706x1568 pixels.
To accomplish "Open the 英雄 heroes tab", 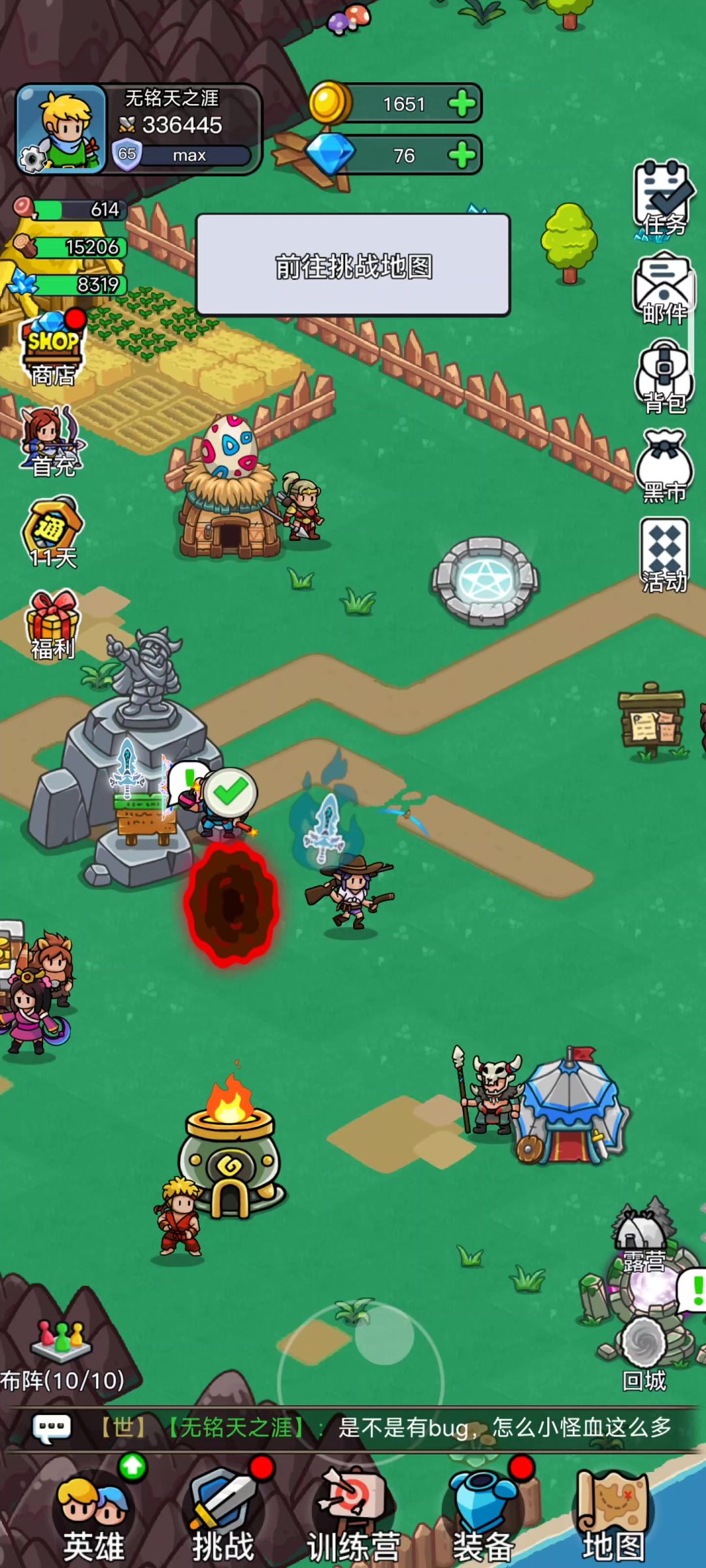I will pos(93,1517).
